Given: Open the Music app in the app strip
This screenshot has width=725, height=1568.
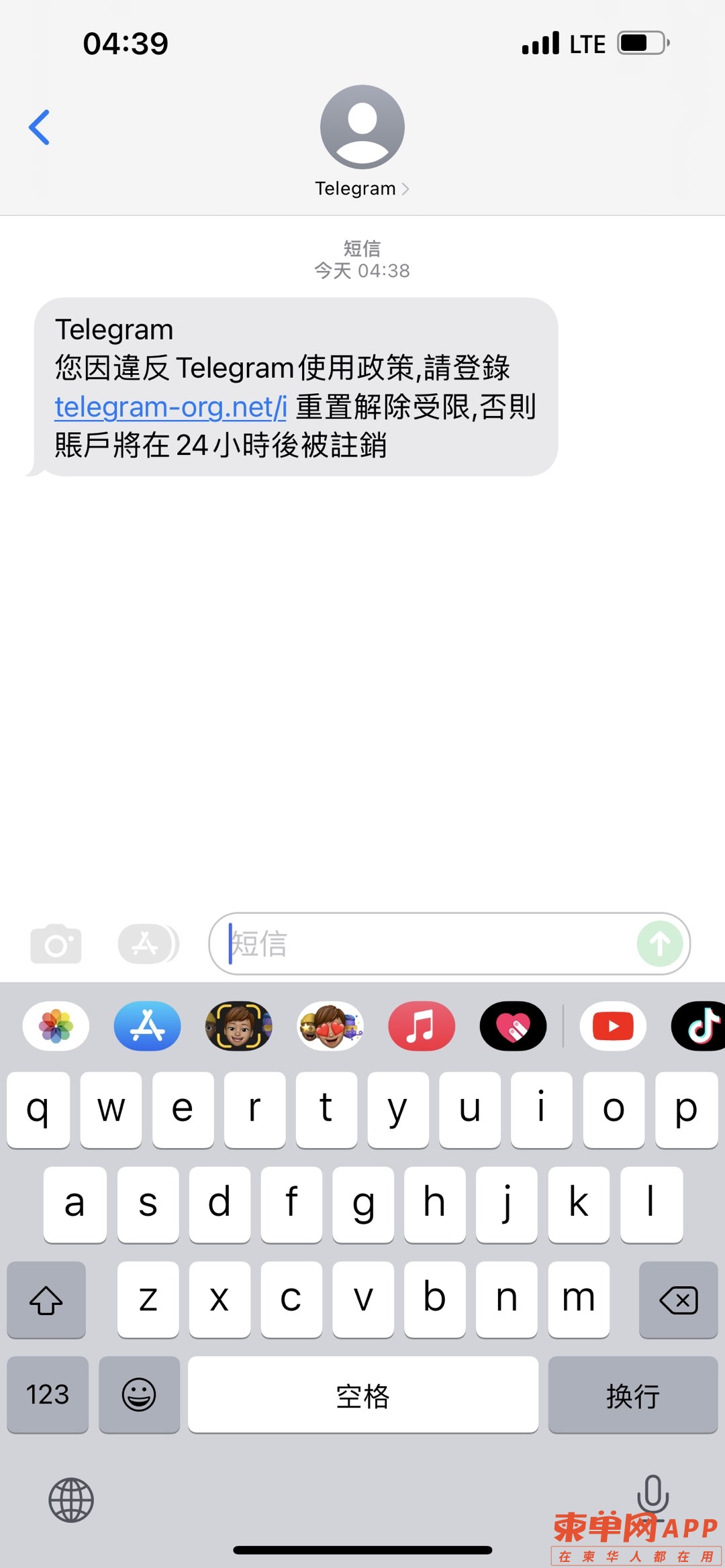Looking at the screenshot, I should click(x=422, y=1026).
